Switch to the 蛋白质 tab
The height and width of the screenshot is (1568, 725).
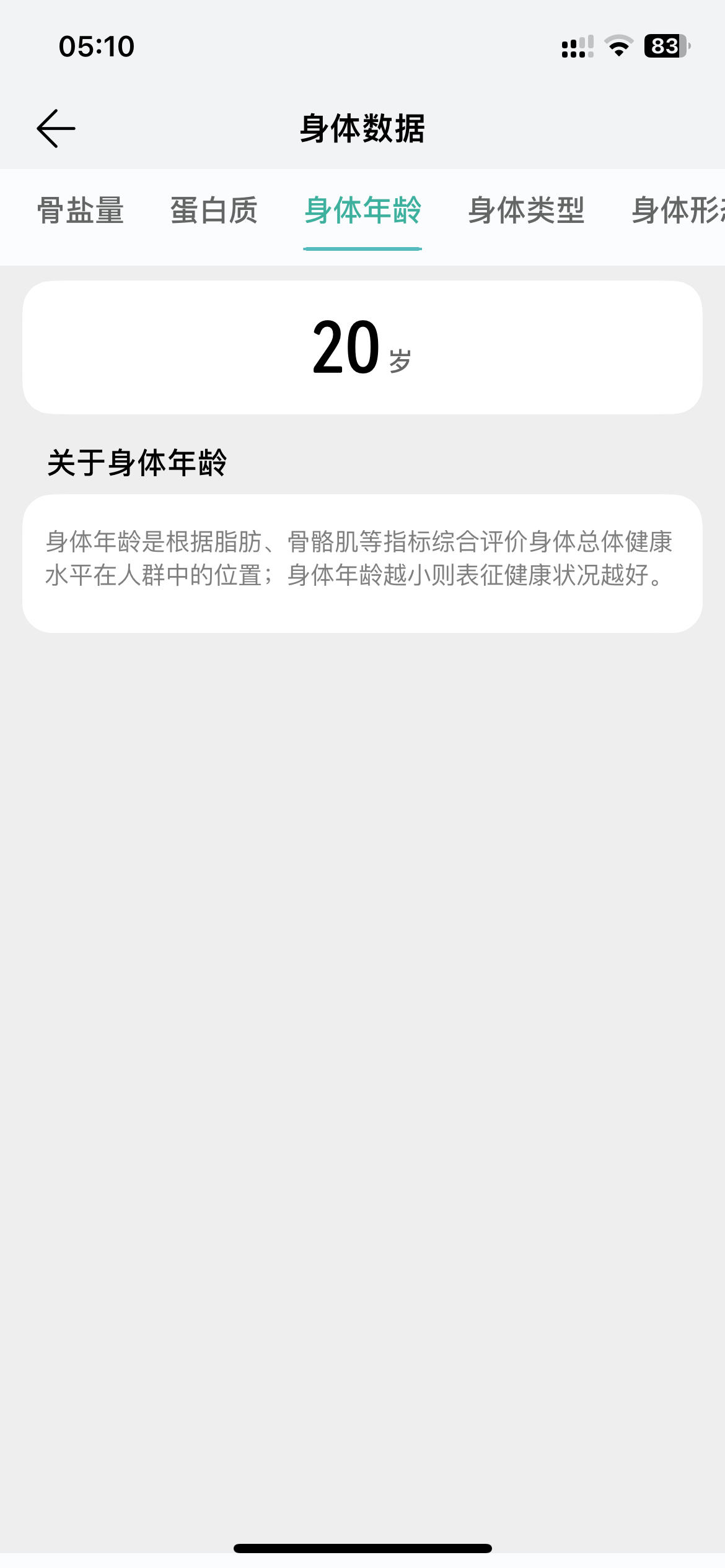(214, 211)
